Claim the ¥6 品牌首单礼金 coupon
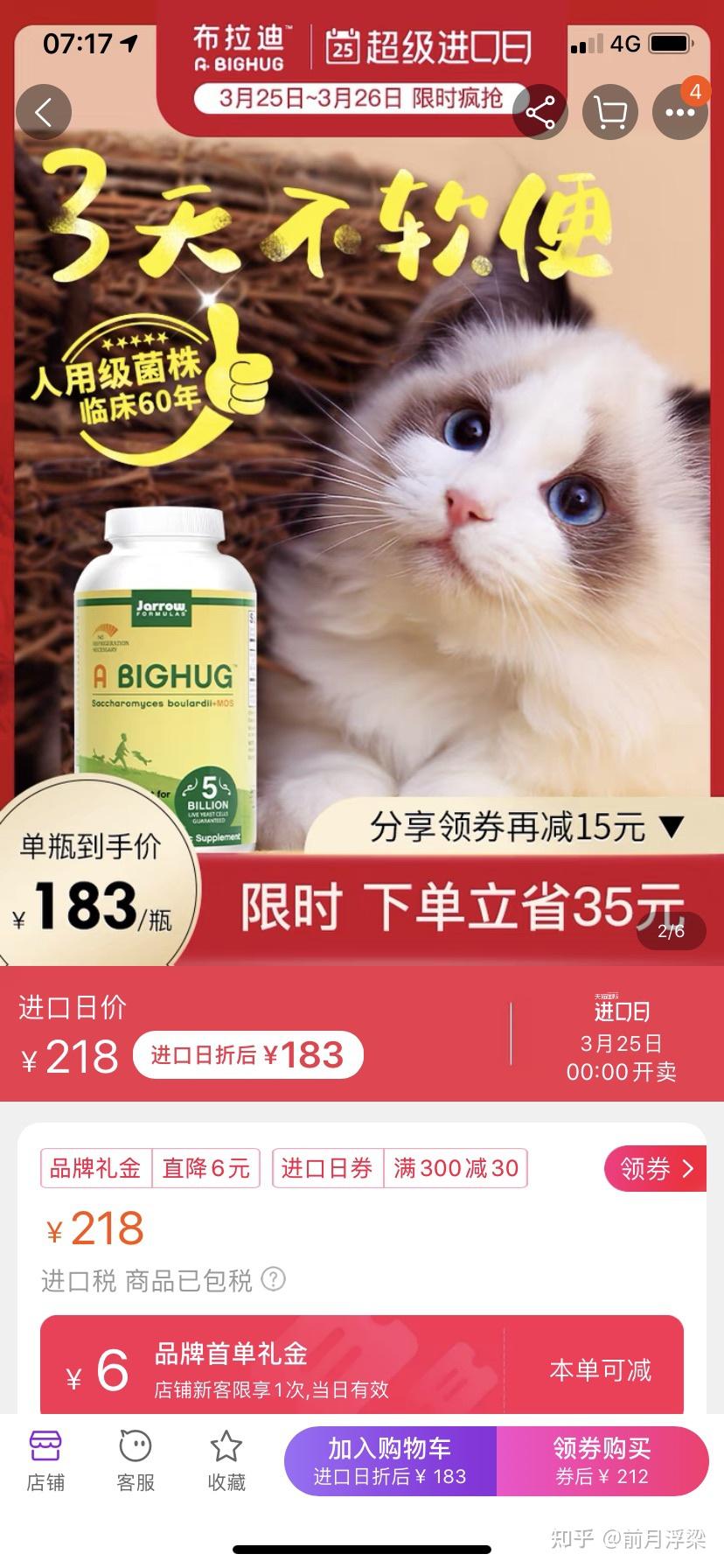This screenshot has height=1568, width=724. (361, 1368)
